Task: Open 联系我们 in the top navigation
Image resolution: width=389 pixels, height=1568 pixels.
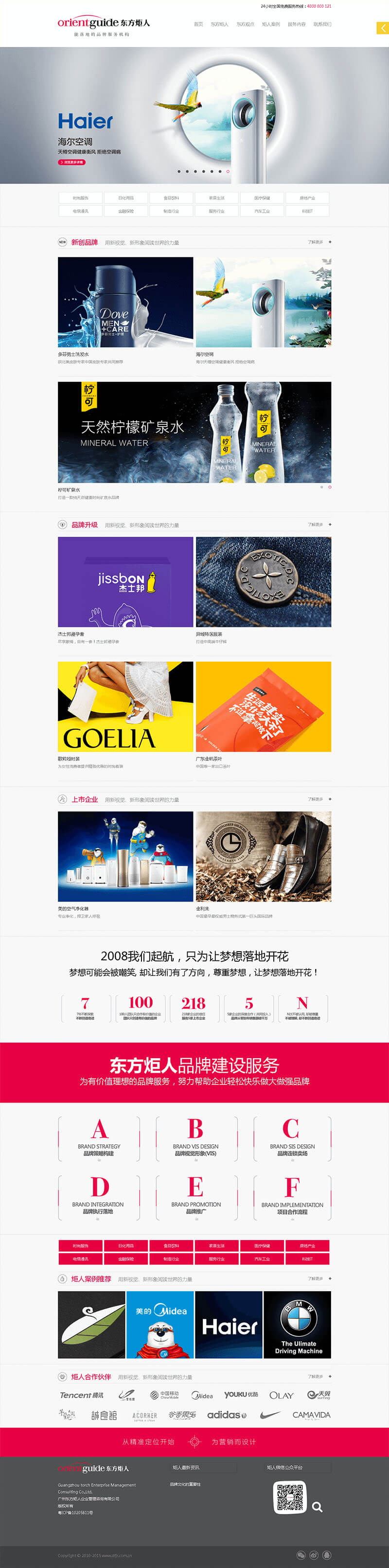Action: [x=322, y=24]
